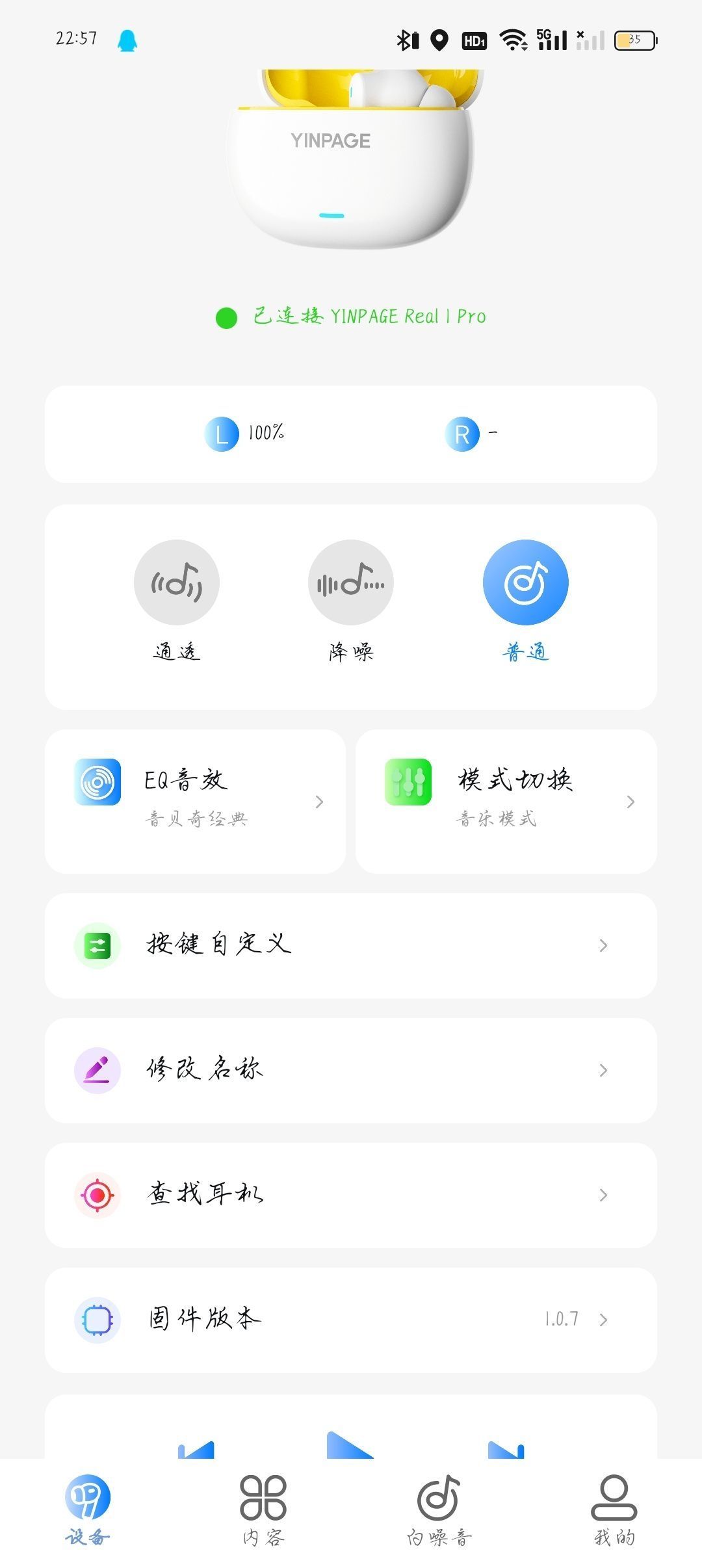Select 普通 normal mode
The width and height of the screenshot is (702, 1568).
[525, 582]
